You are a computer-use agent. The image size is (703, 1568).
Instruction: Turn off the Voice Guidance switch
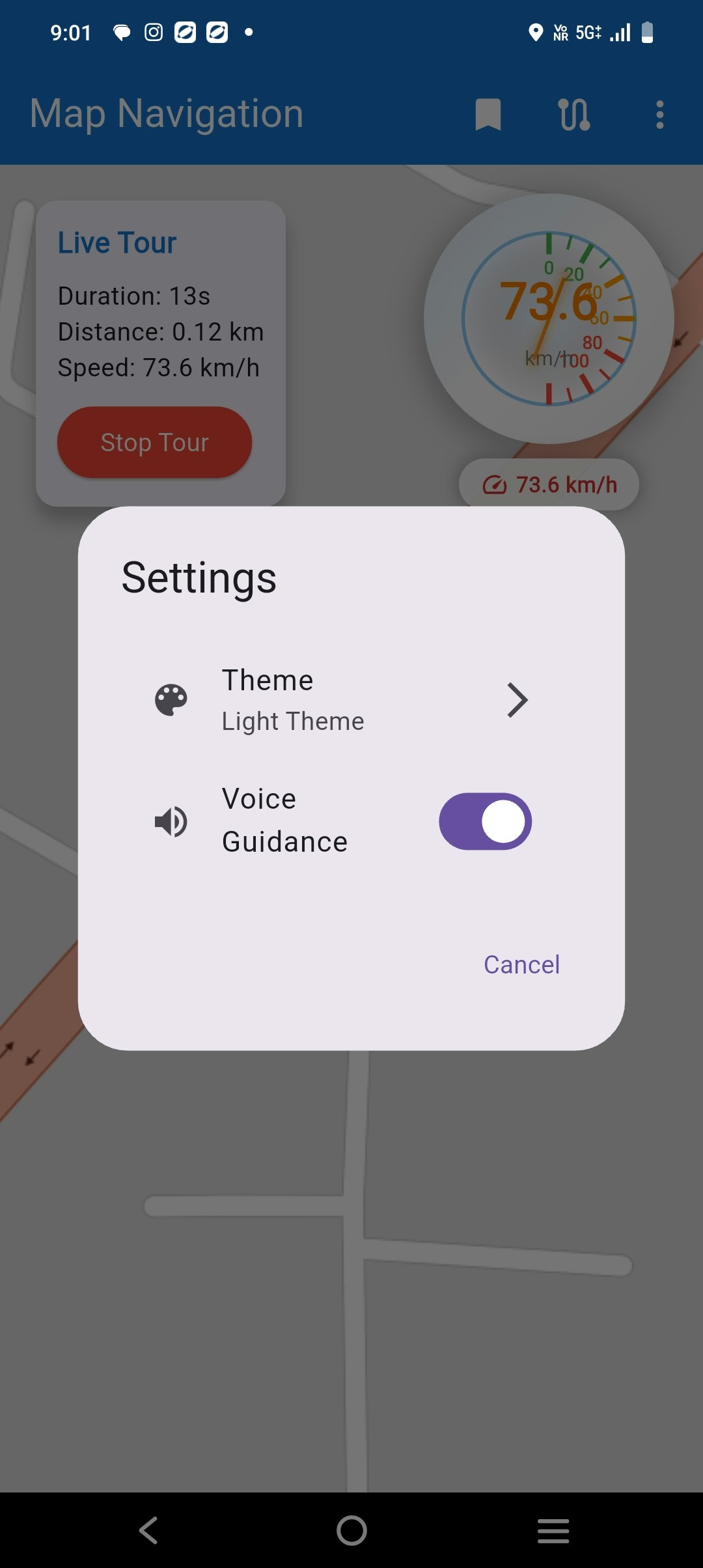tap(485, 821)
